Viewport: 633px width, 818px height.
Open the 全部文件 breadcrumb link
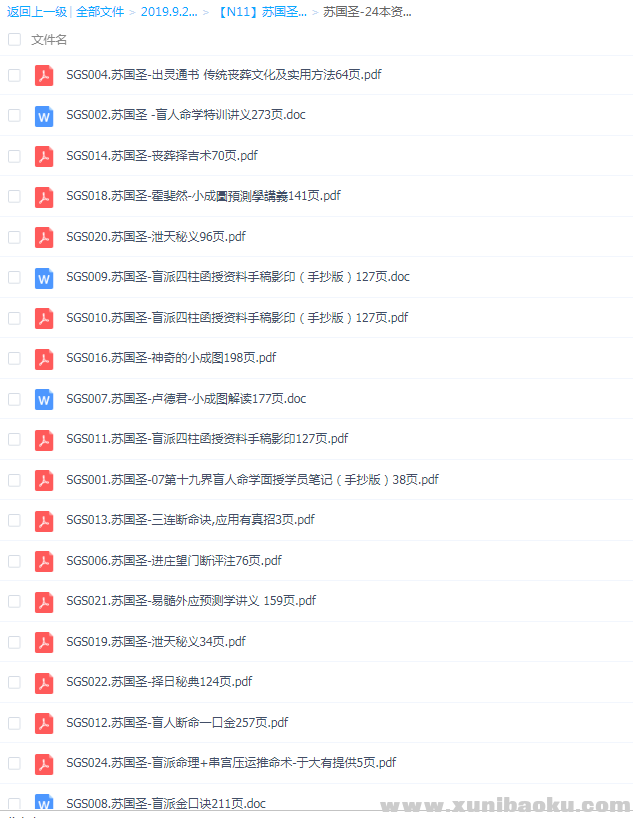tap(100, 12)
